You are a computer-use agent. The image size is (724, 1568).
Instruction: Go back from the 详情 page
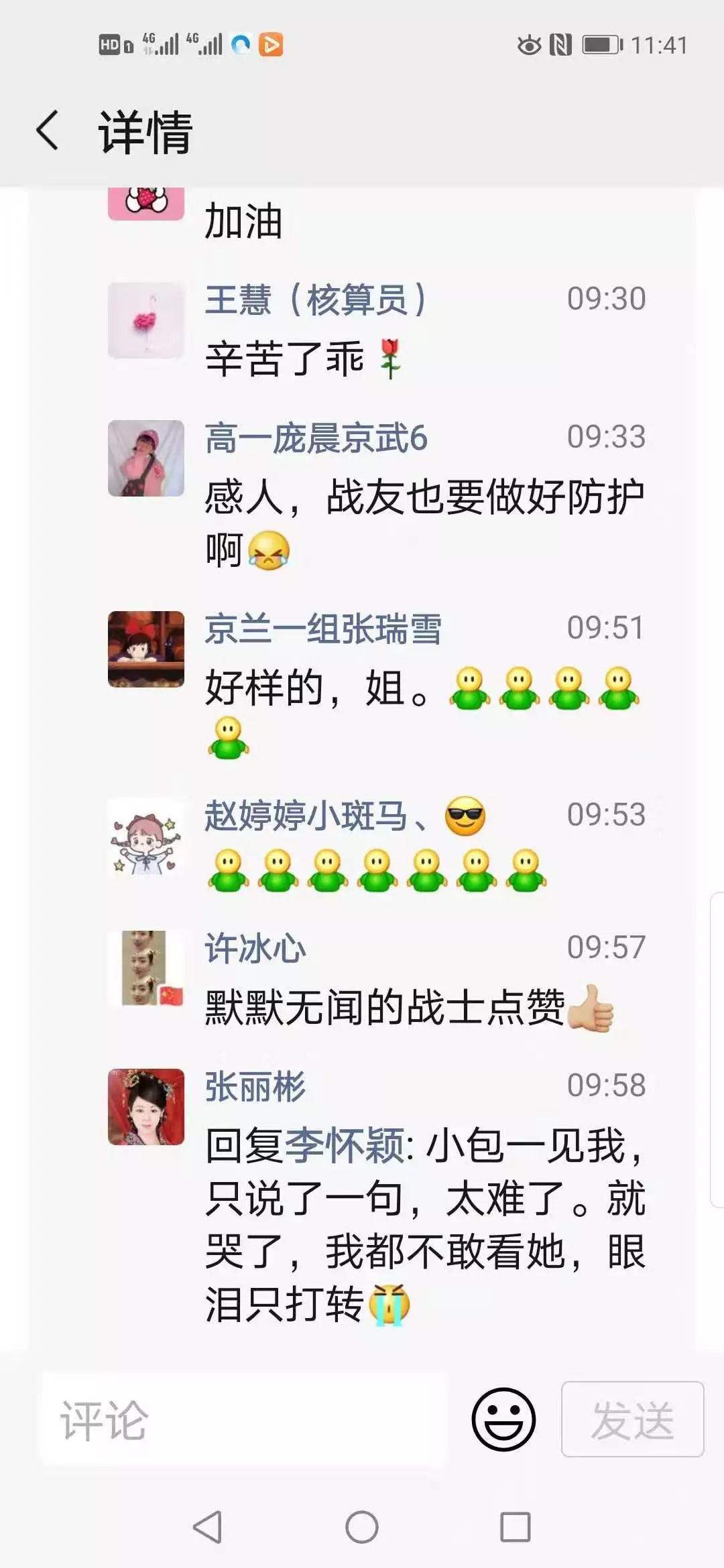(47, 130)
